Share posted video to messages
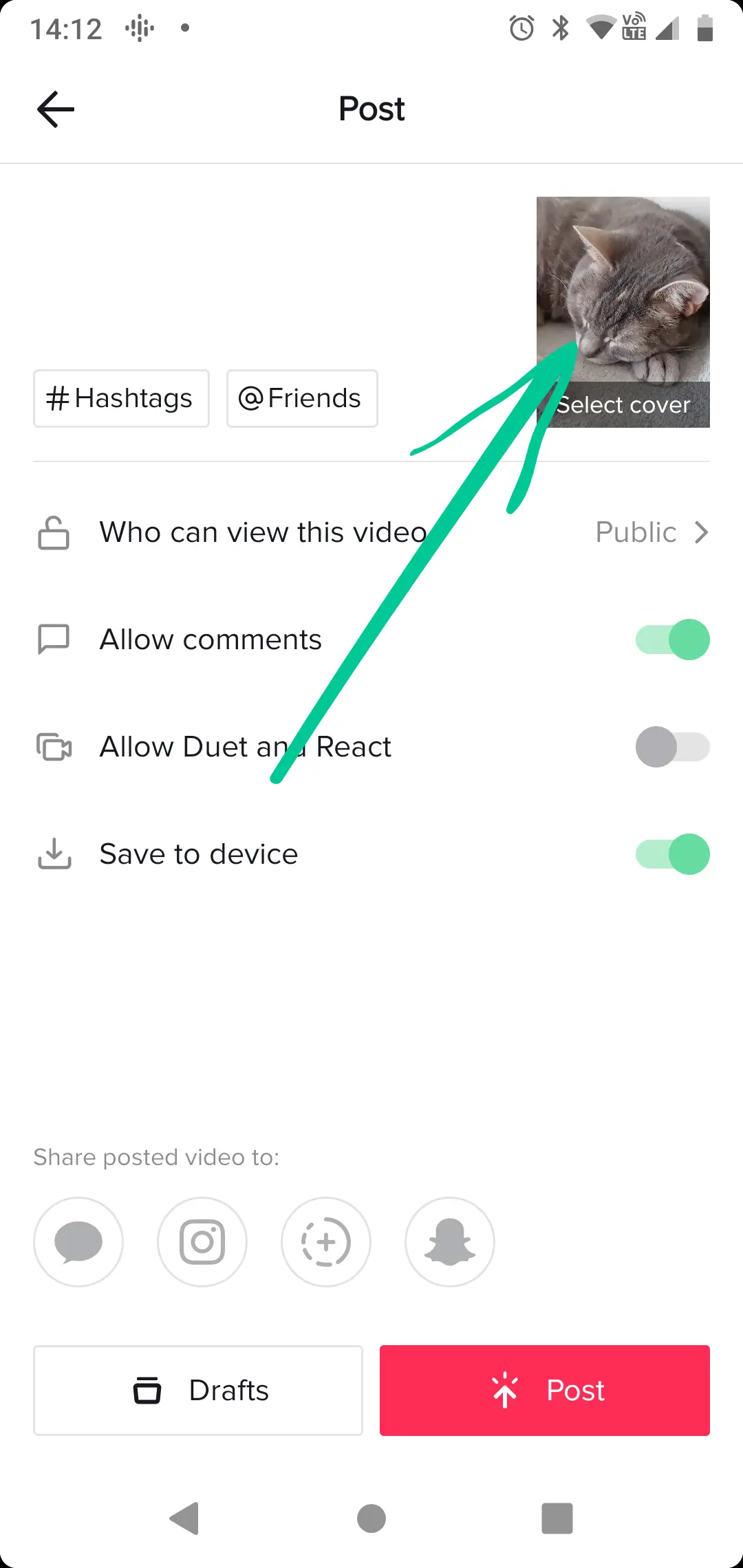743x1568 pixels. tap(78, 1242)
